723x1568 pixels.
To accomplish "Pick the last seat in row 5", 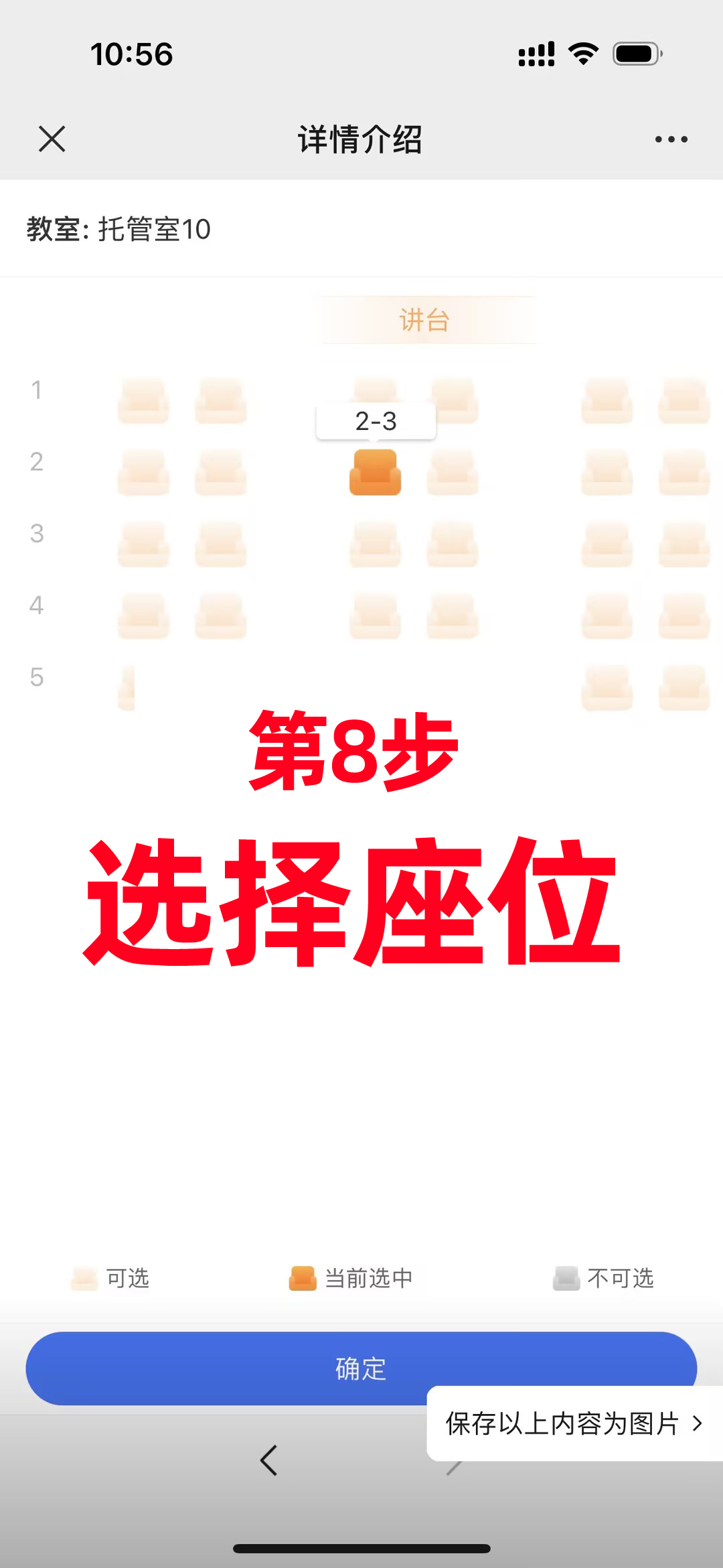I will pos(684,688).
